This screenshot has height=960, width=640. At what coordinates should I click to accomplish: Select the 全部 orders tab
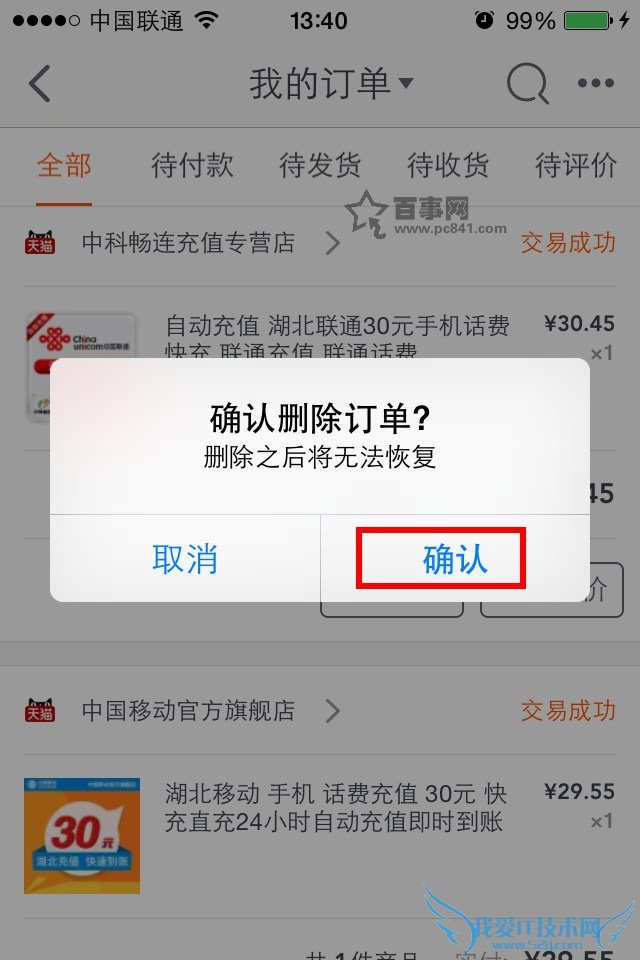point(64,165)
